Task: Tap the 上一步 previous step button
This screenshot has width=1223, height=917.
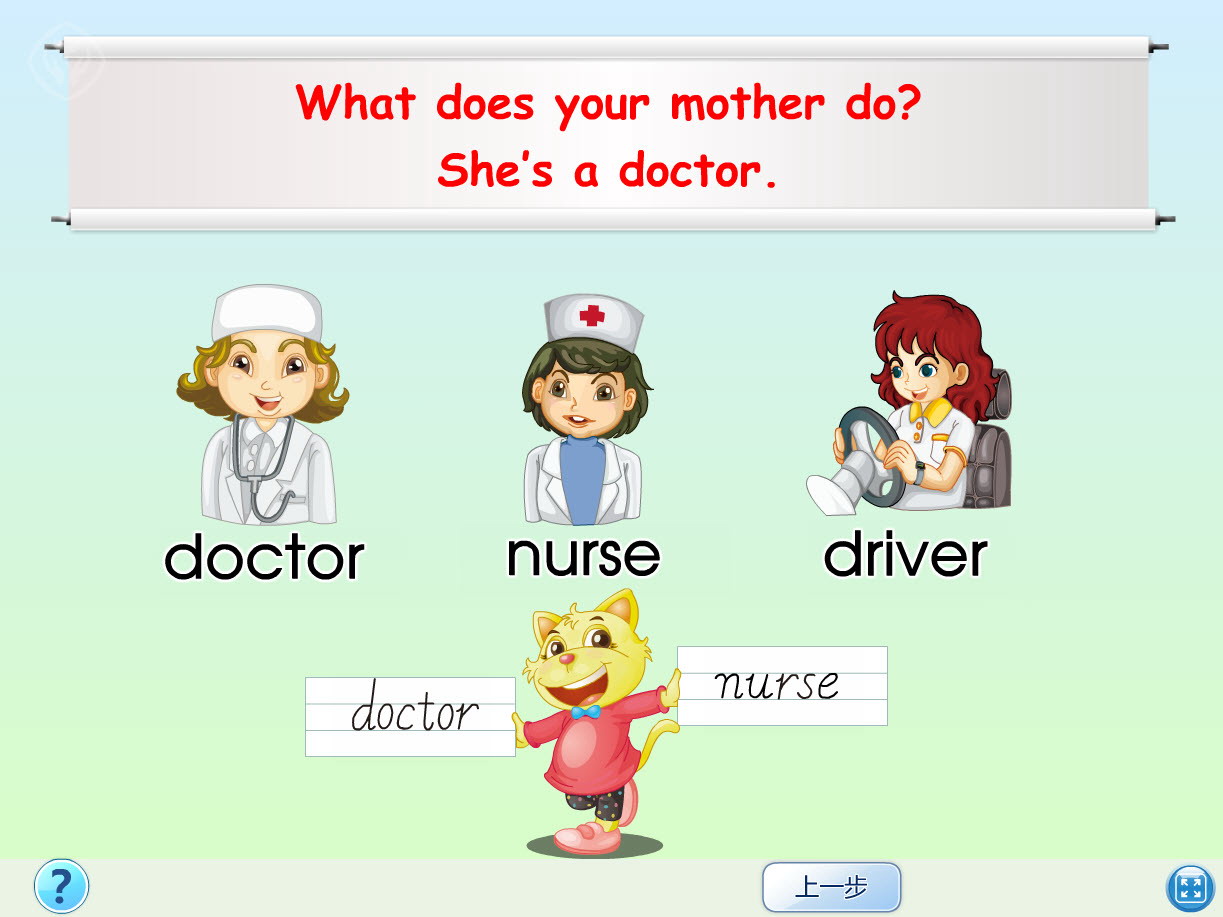Action: coord(831,887)
